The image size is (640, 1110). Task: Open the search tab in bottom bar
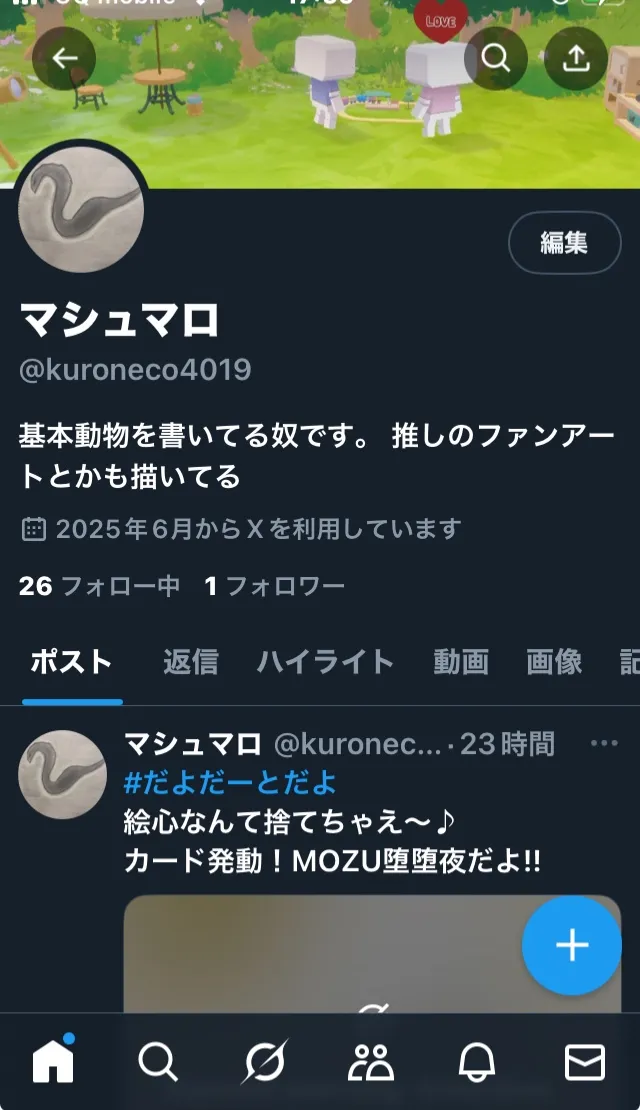[158, 1061]
